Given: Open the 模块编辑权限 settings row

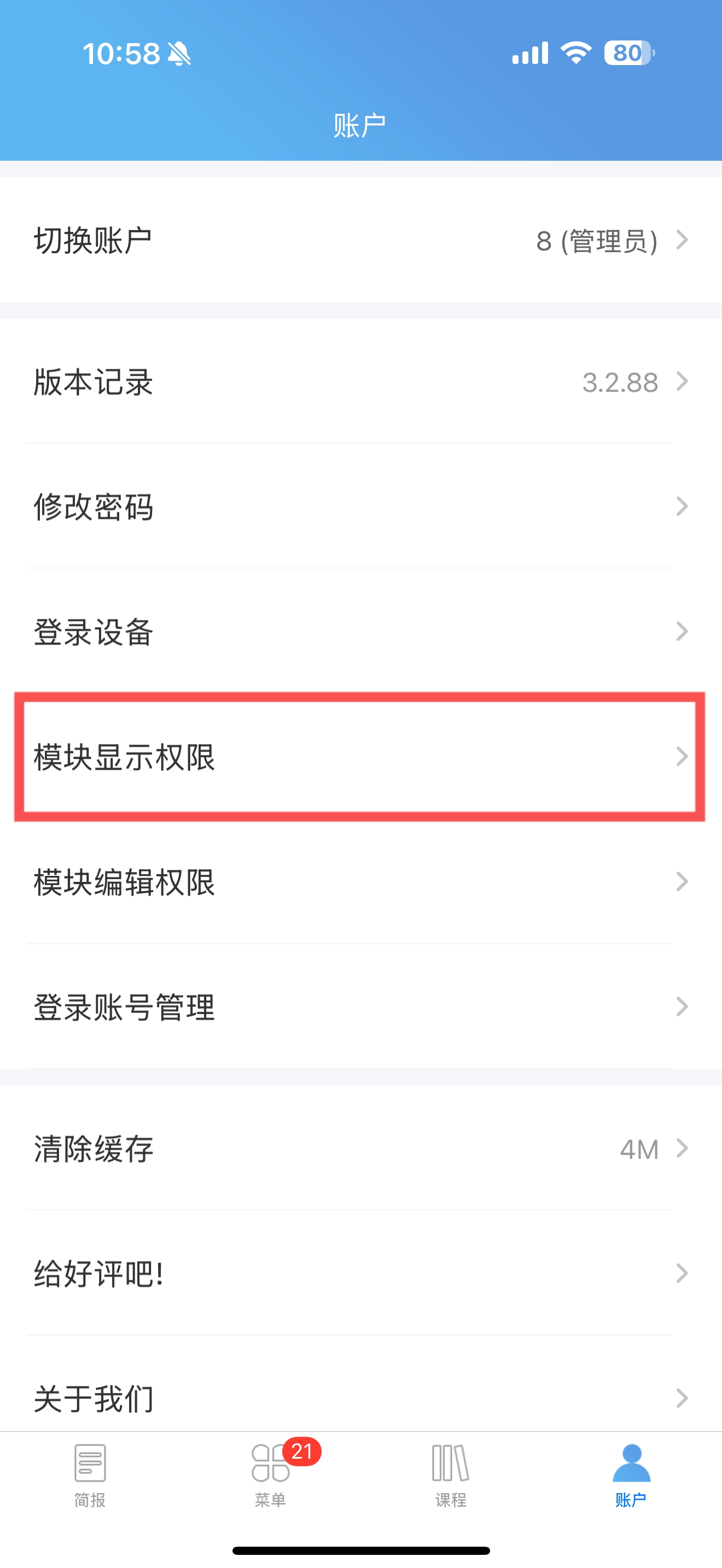Looking at the screenshot, I should click(x=361, y=881).
